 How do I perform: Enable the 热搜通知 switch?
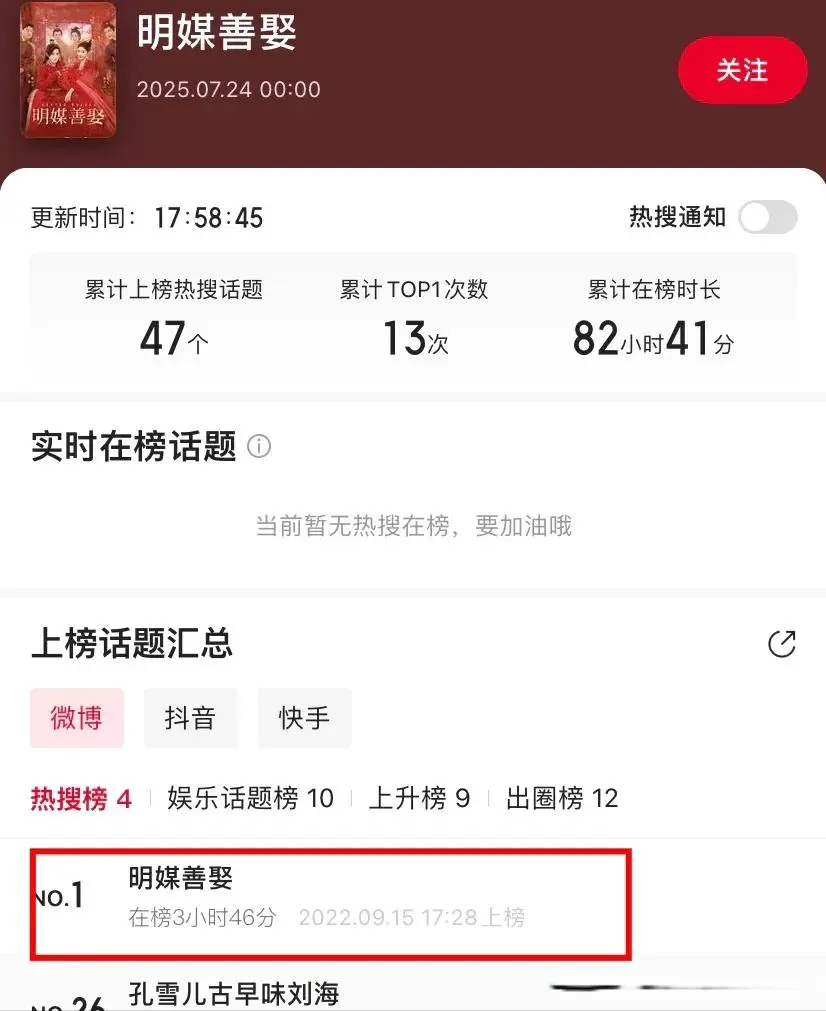click(767, 217)
